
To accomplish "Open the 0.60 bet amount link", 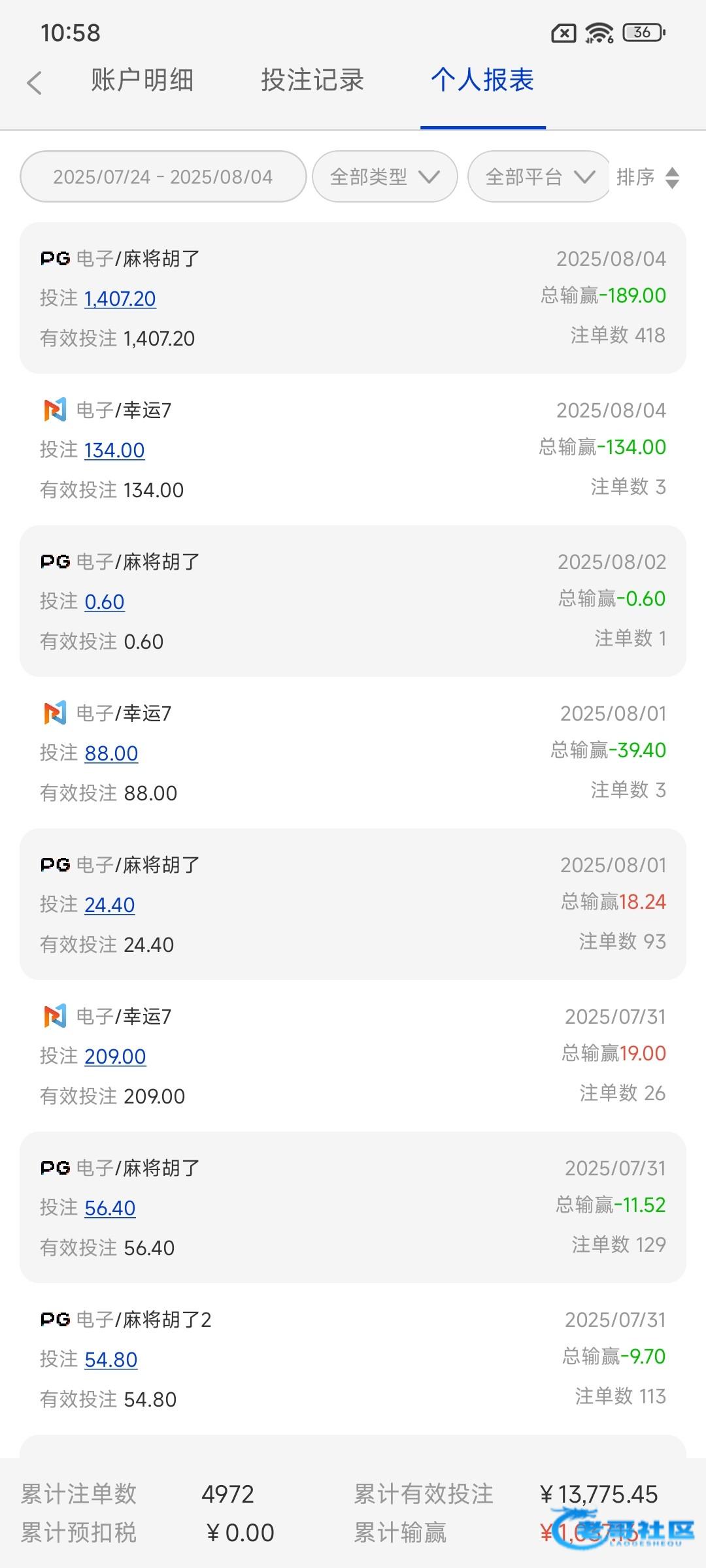I will (x=105, y=602).
